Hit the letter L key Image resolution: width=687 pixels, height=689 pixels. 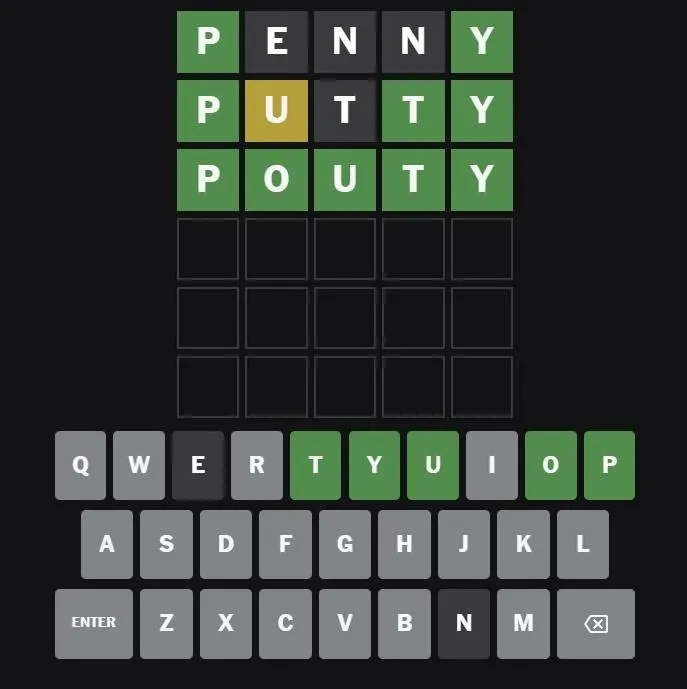(583, 545)
